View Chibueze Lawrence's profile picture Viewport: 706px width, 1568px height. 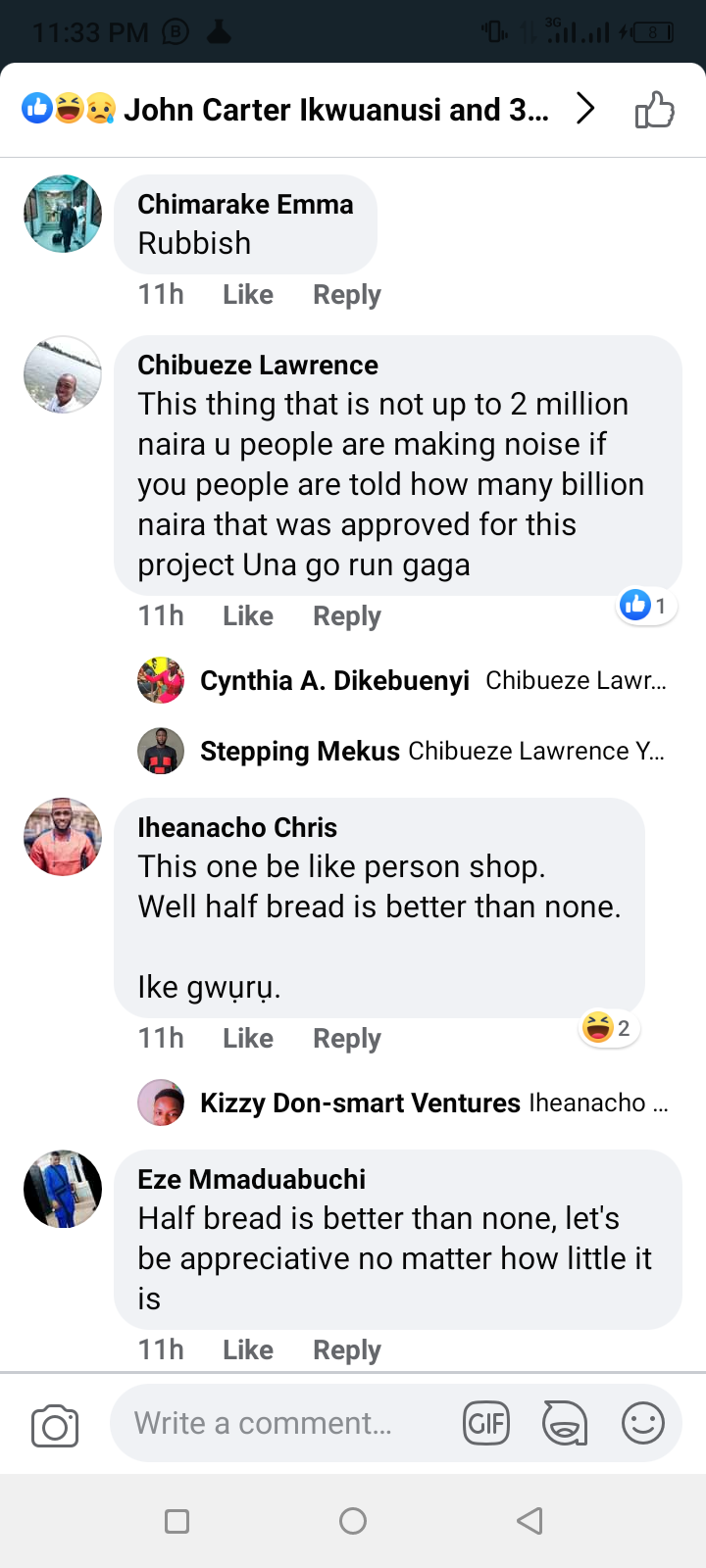coord(63,374)
